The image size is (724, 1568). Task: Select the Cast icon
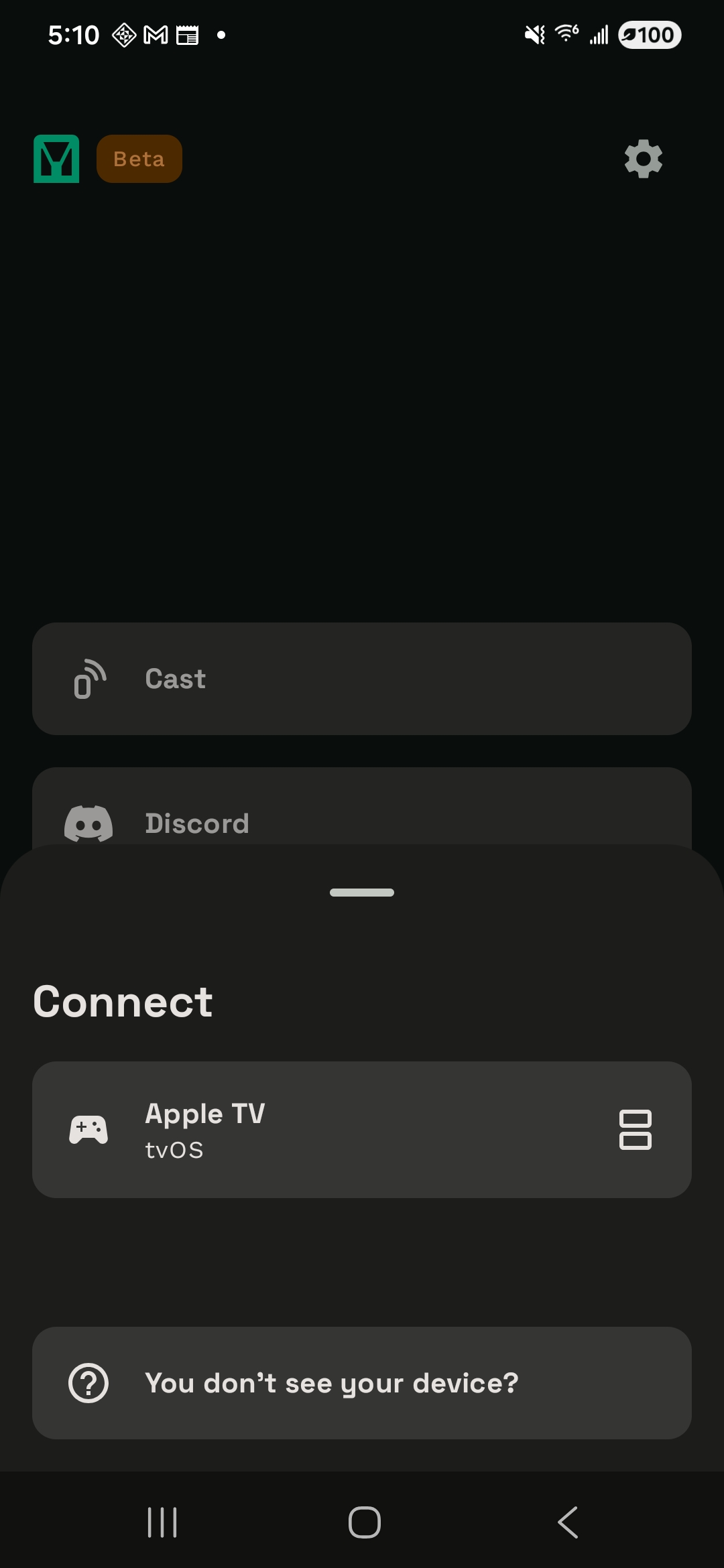(88, 679)
